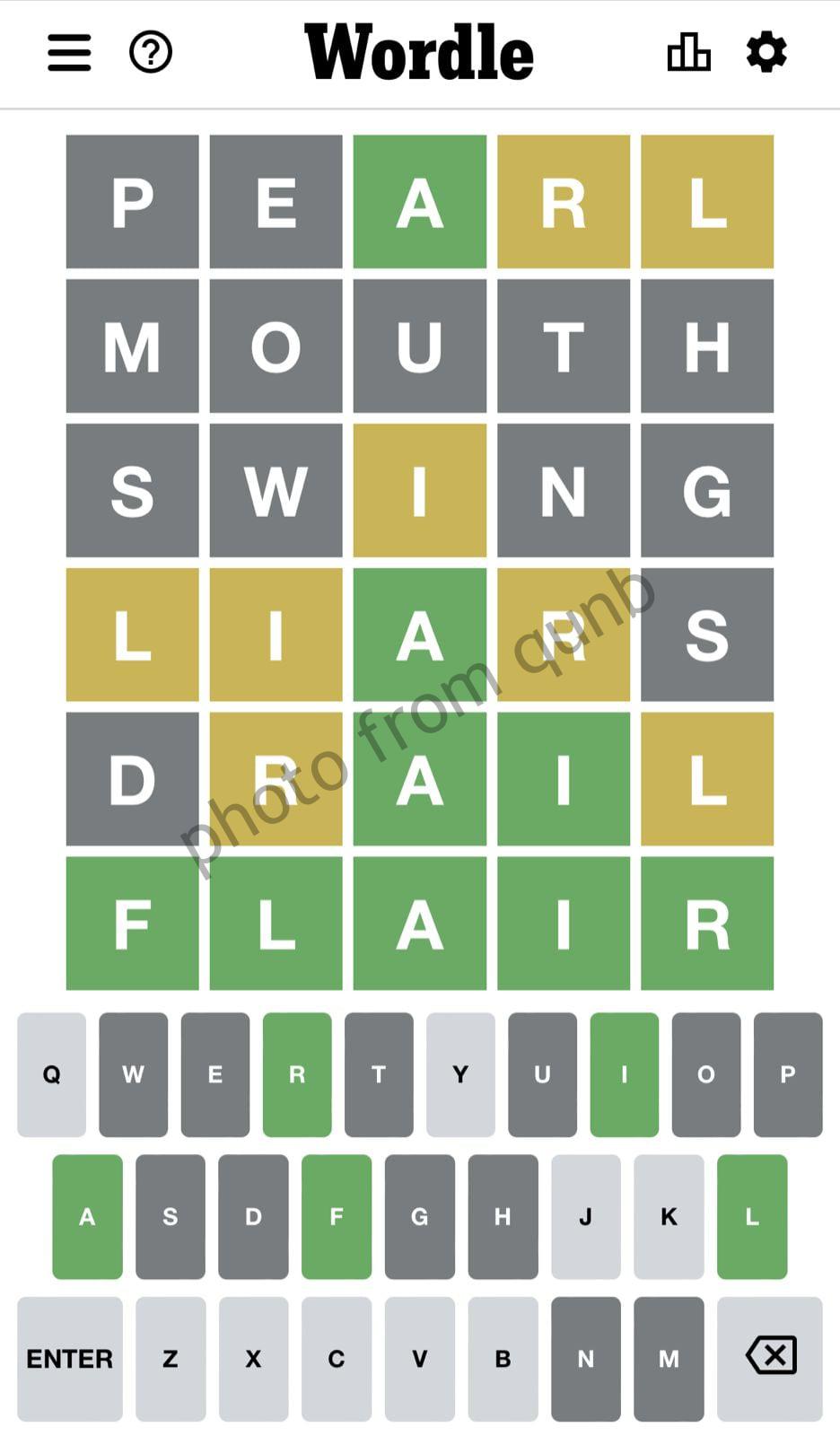This screenshot has height=1436, width=840.
Task: Tap the green L key
Action: (x=752, y=1216)
